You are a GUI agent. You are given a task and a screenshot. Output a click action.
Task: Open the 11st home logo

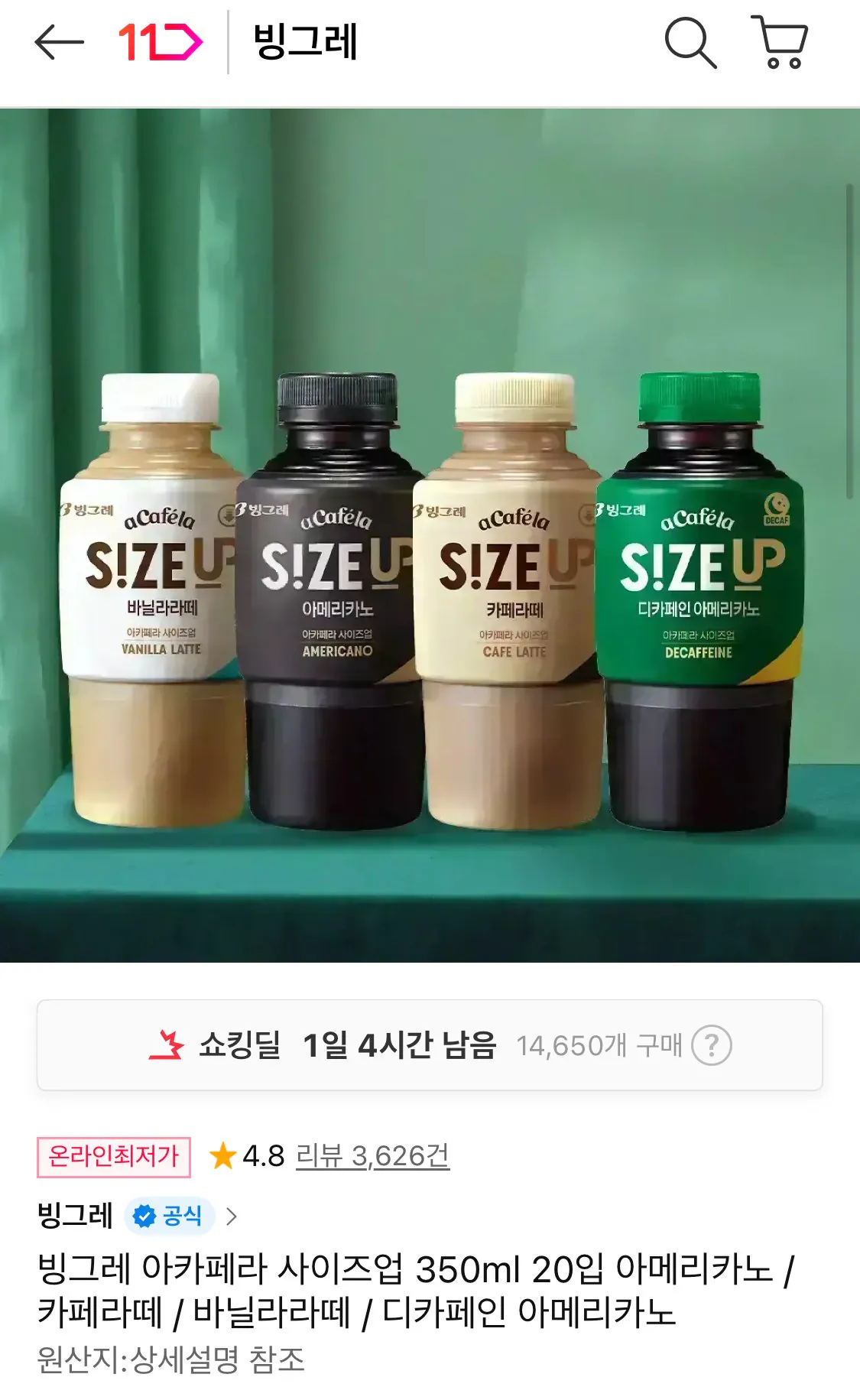(160, 42)
